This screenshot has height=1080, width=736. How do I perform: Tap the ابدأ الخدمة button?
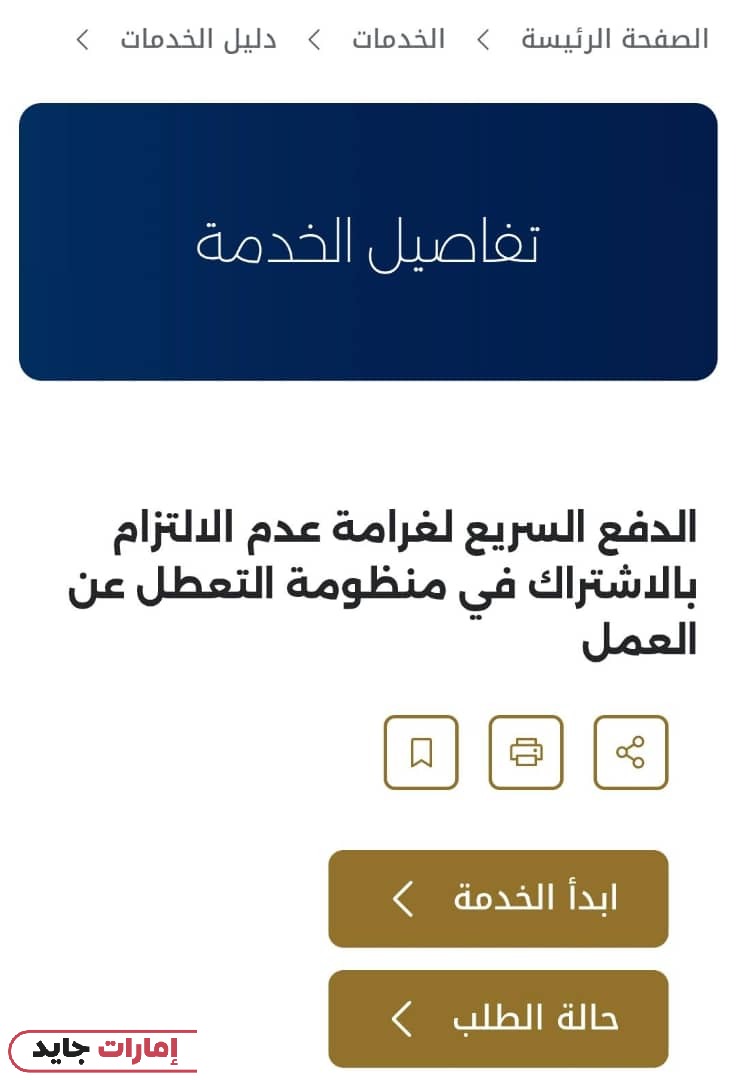point(498,898)
